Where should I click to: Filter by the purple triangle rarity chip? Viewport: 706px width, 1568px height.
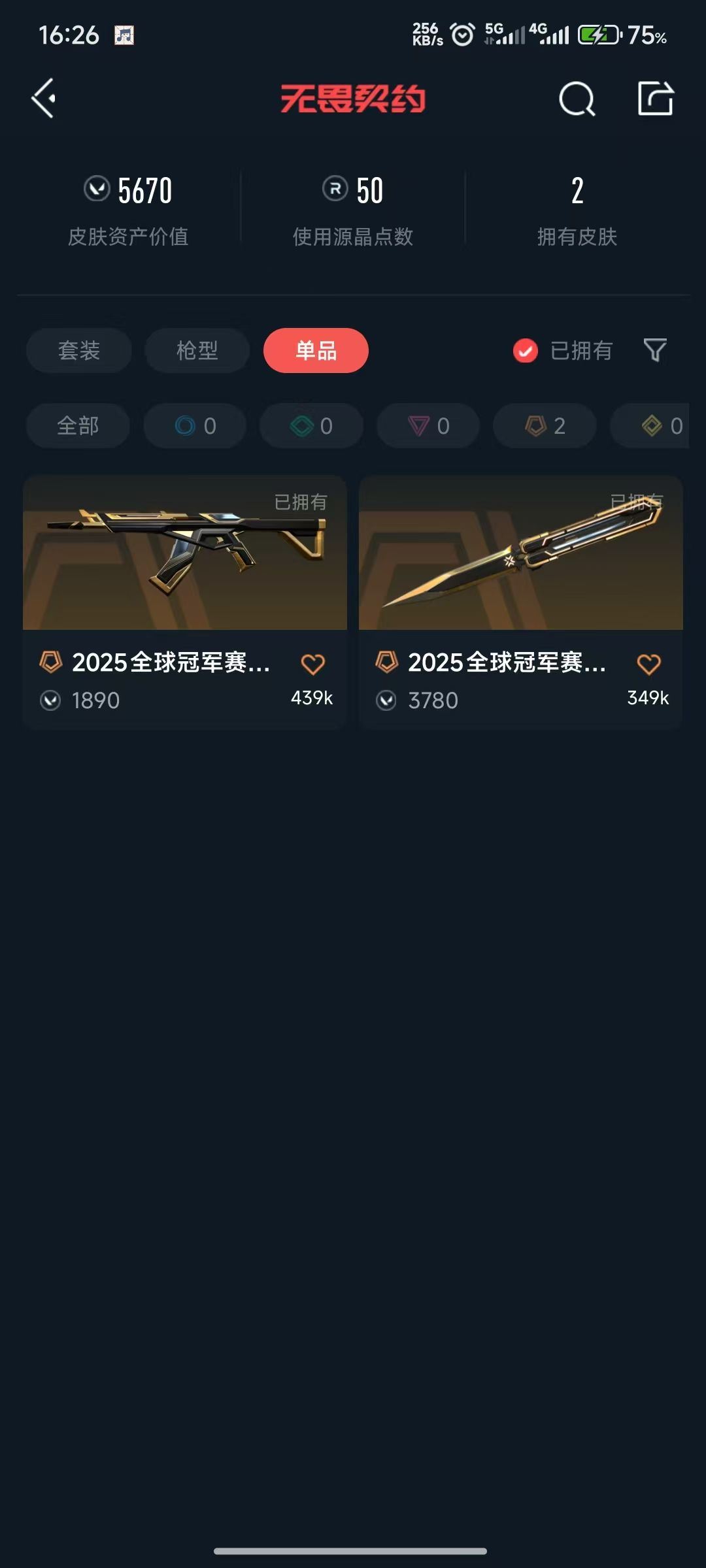428,426
